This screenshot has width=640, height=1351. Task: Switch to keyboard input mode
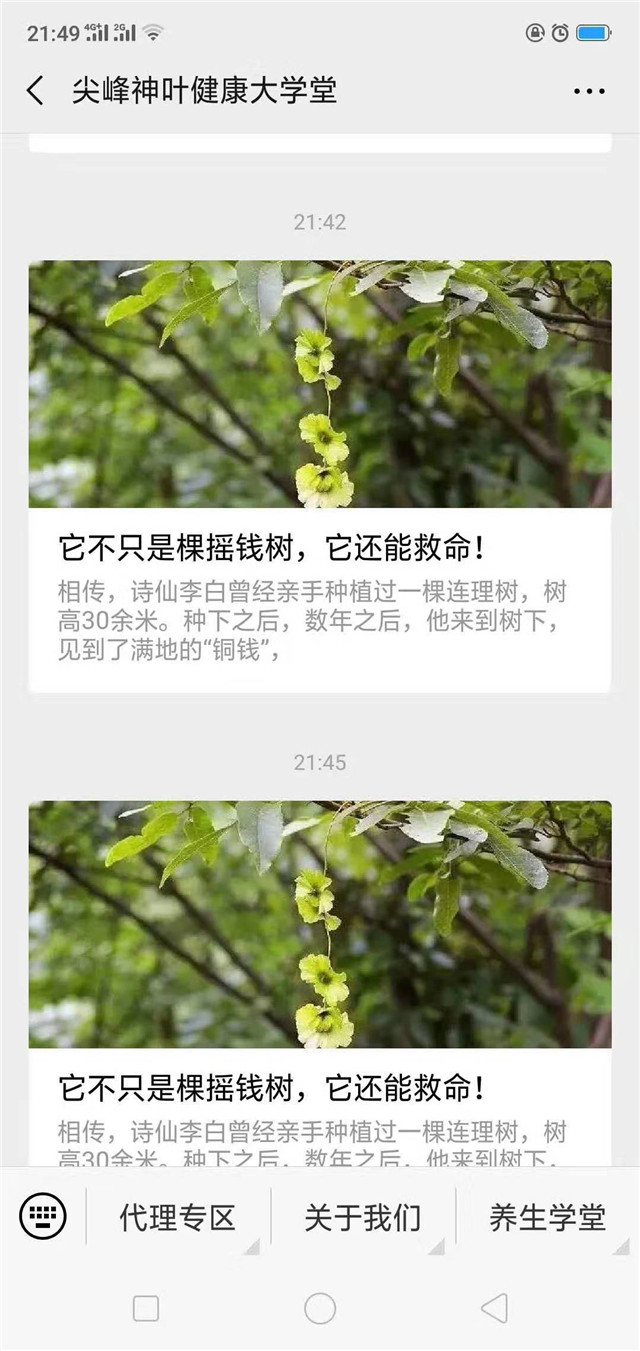(43, 1216)
